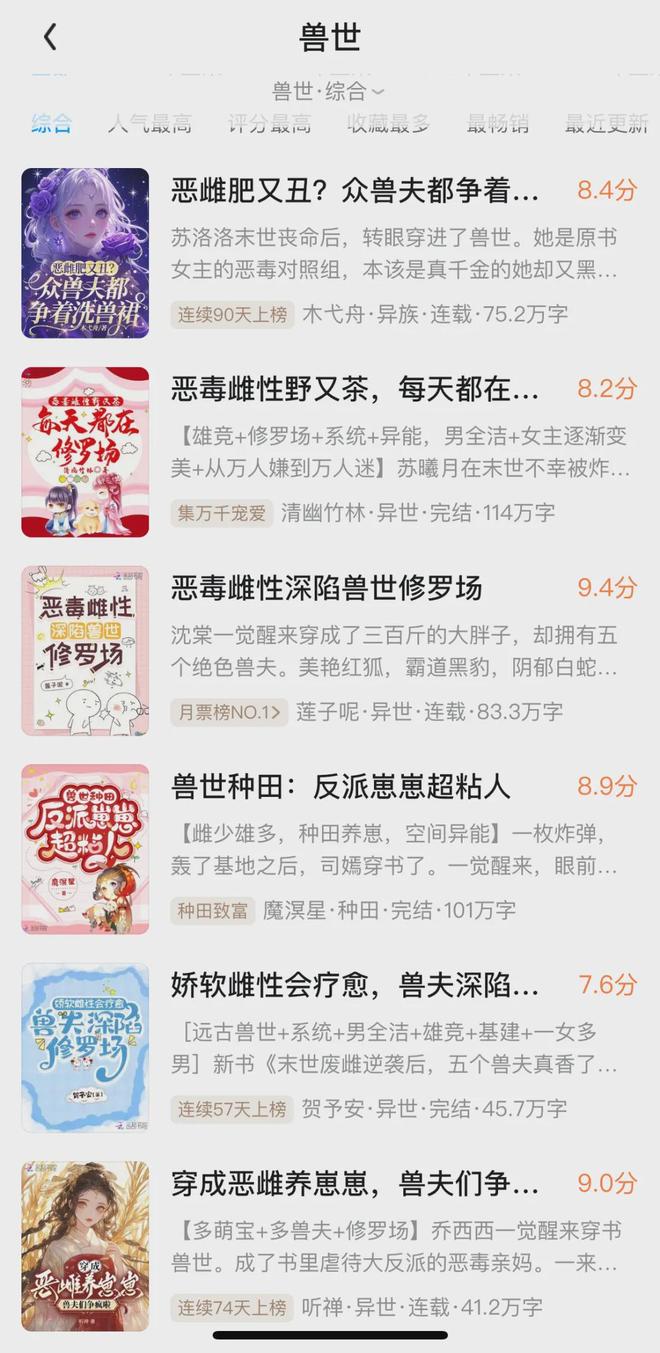Open the book 穿成恶雌养崽崽，兽夫们争
This screenshot has width=660, height=1353.
pos(355,1184)
